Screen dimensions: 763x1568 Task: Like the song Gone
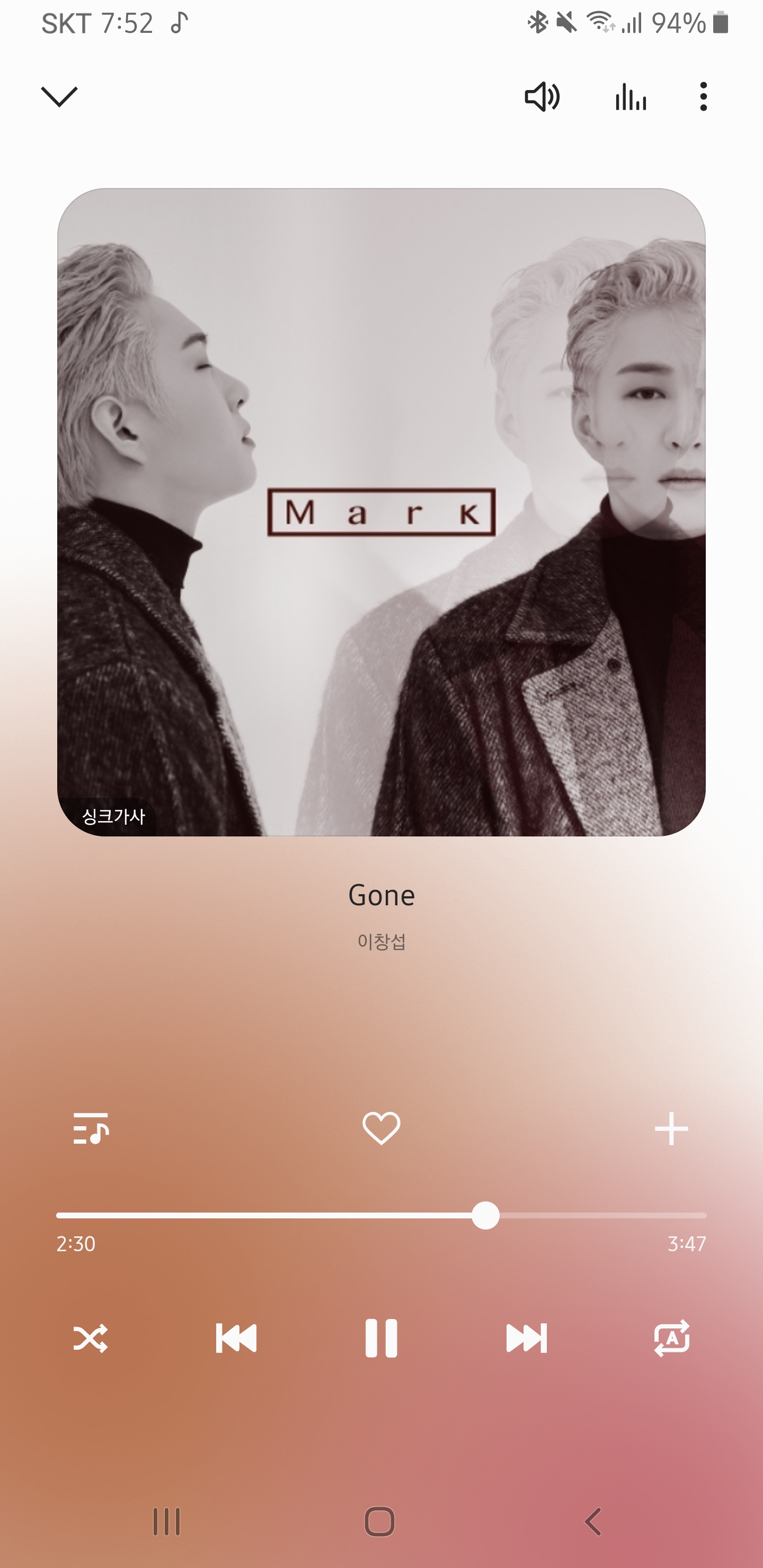[x=381, y=1128]
